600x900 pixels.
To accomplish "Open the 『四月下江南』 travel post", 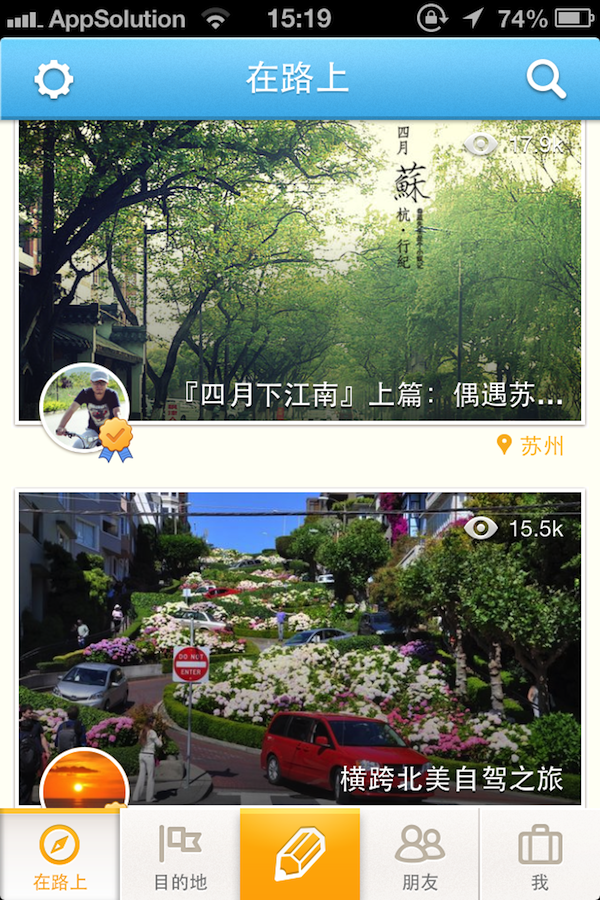I will tap(300, 270).
